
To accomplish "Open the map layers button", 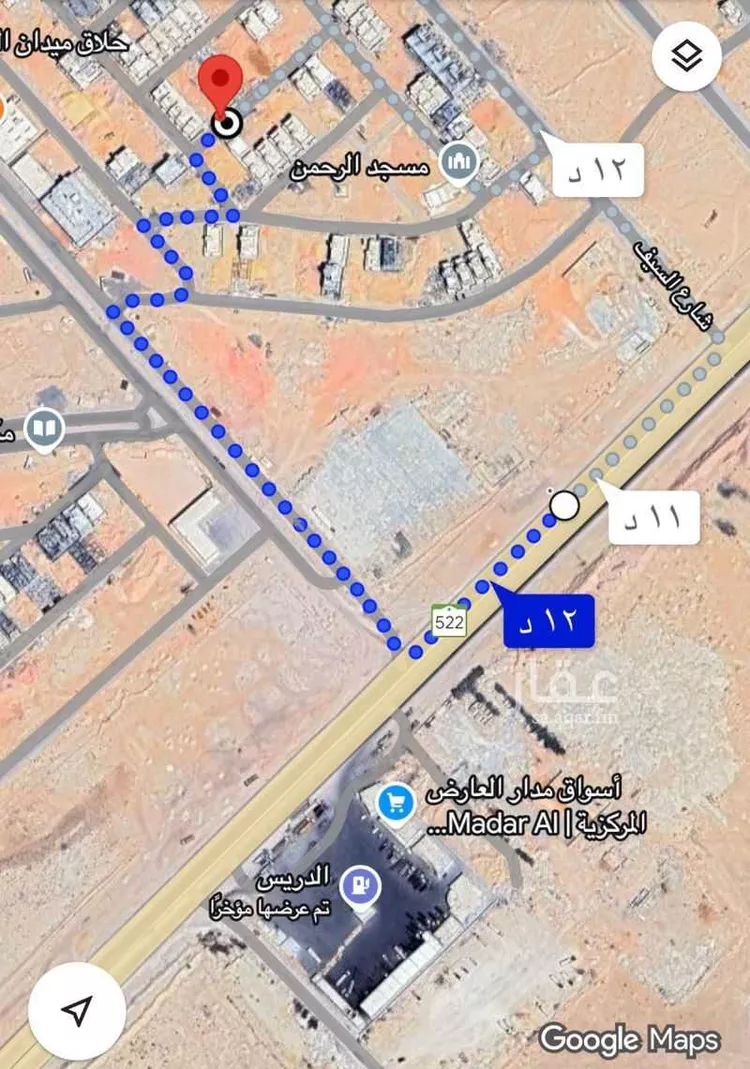I will [687, 56].
